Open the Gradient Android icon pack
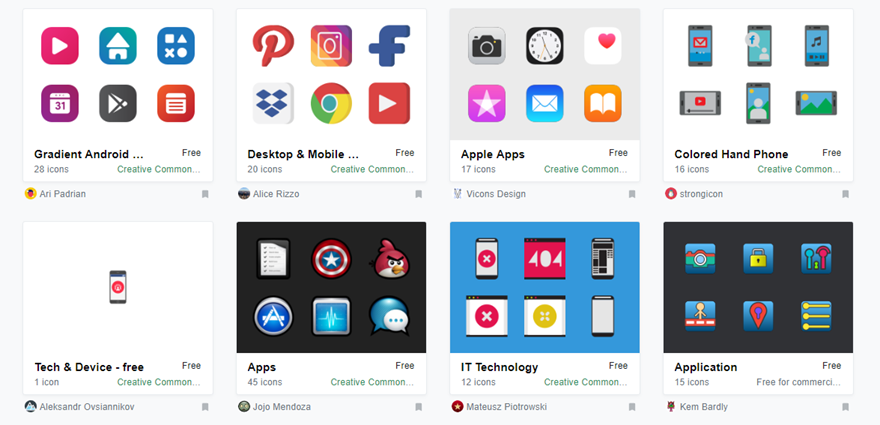The width and height of the screenshot is (880, 425). tap(89, 154)
